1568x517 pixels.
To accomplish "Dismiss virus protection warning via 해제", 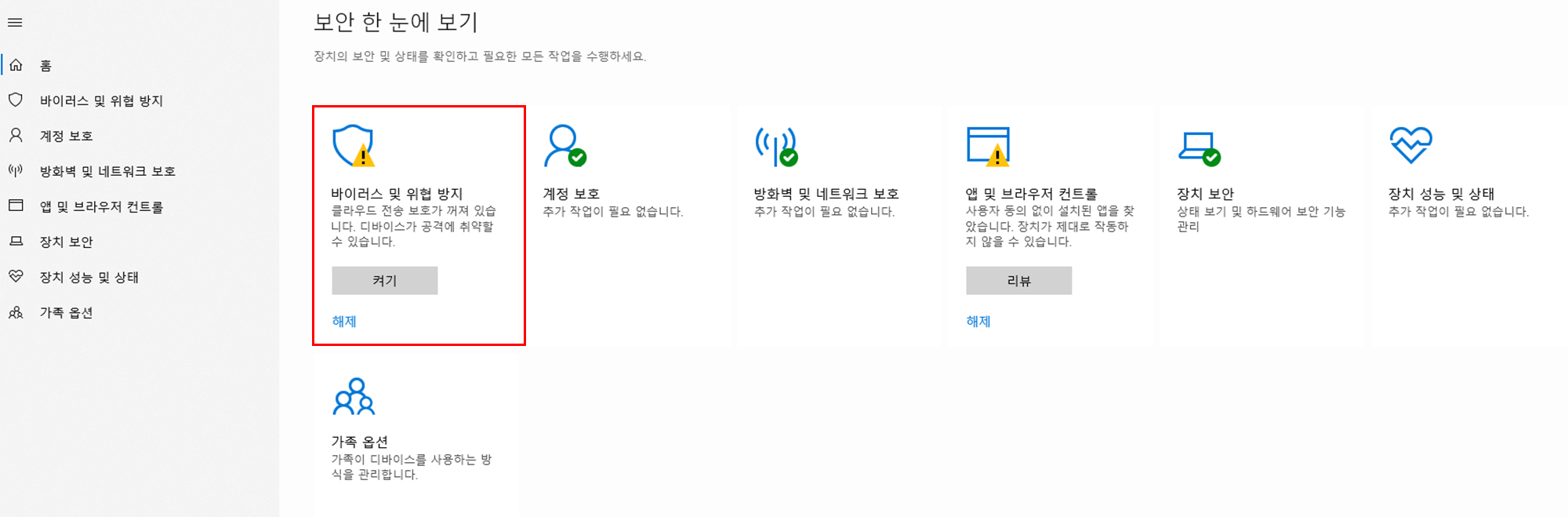I will 344,321.
